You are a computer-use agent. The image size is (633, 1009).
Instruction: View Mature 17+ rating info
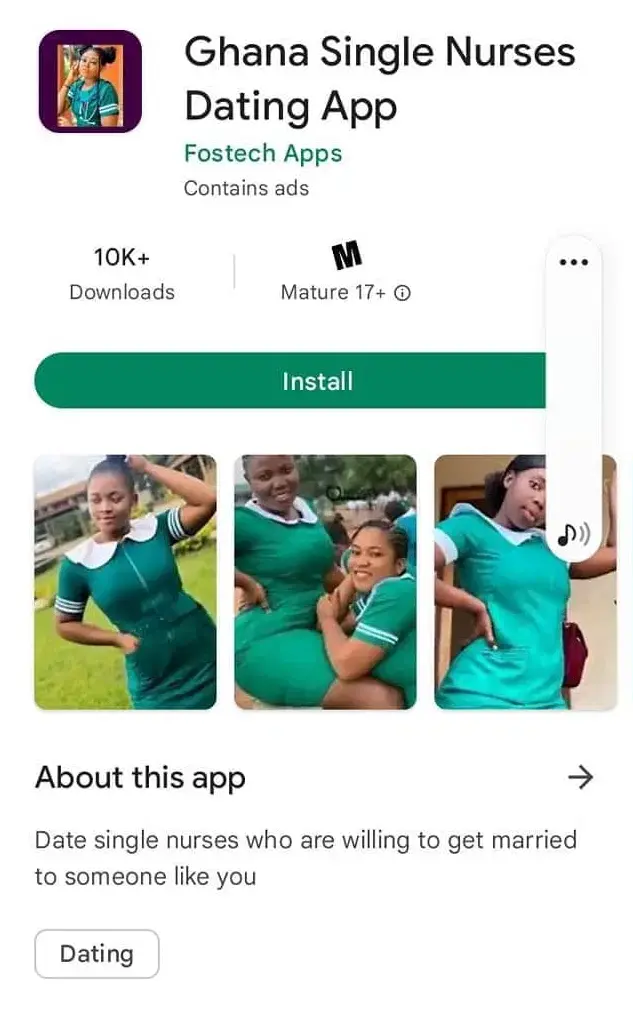pos(402,293)
